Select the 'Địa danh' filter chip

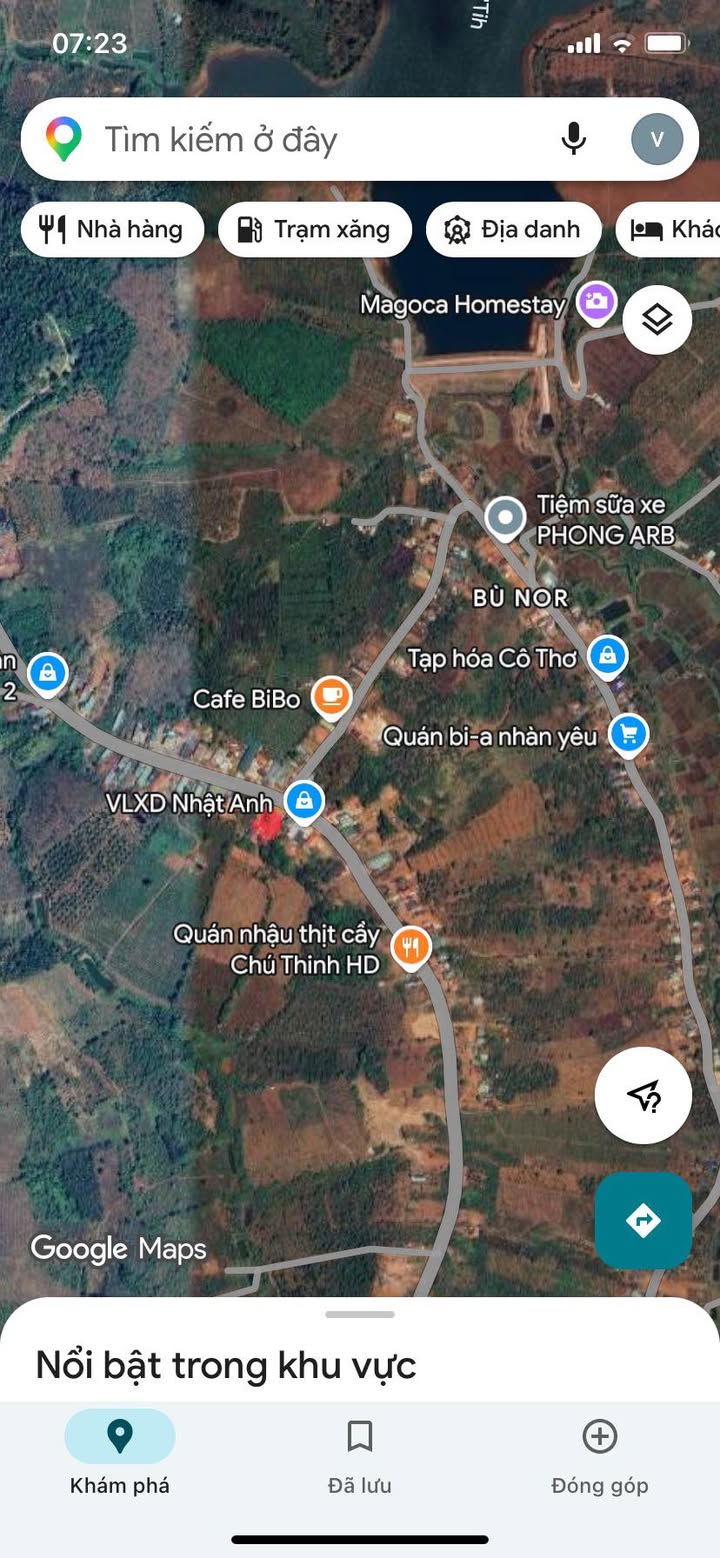[x=514, y=230]
